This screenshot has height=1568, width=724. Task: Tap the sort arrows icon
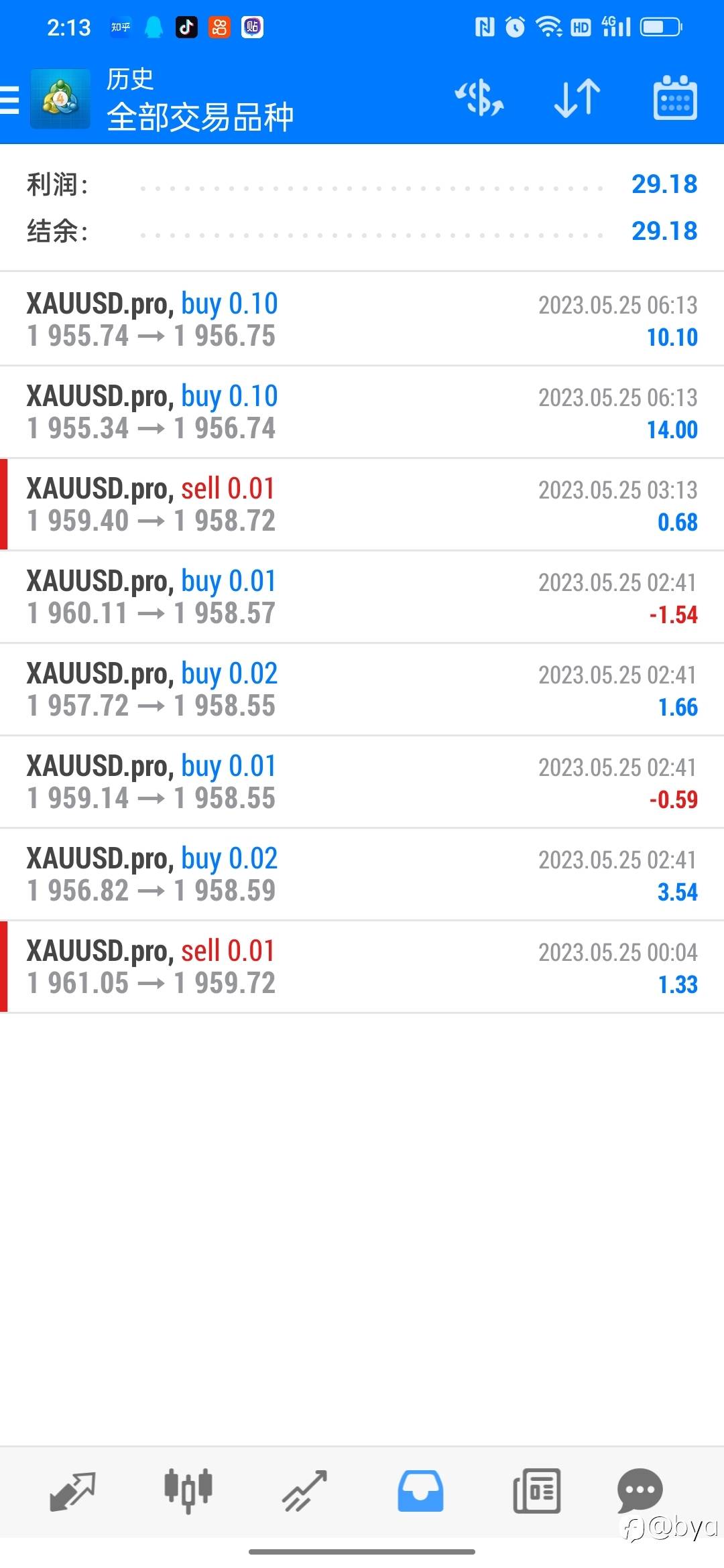click(577, 98)
